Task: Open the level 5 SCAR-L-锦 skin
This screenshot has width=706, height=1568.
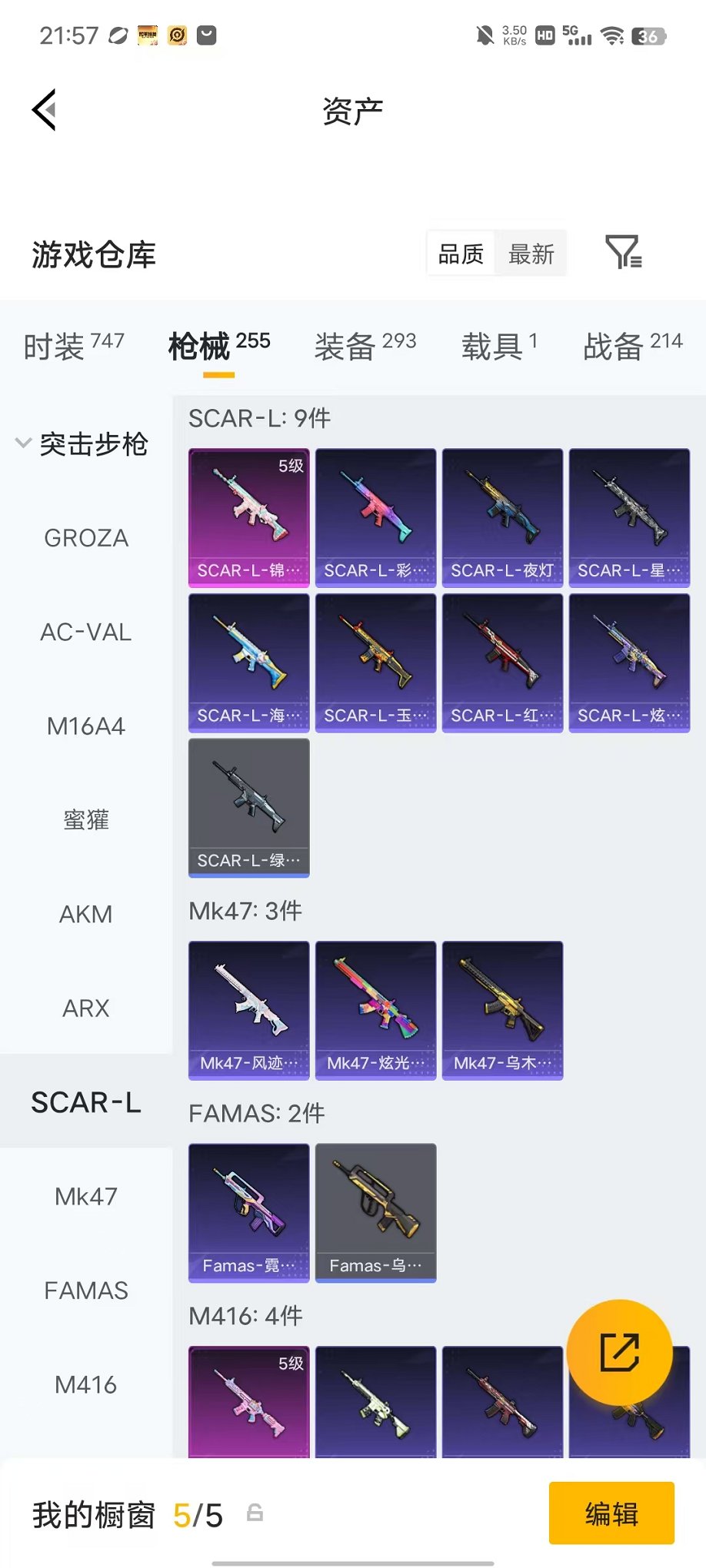Action: point(249,518)
